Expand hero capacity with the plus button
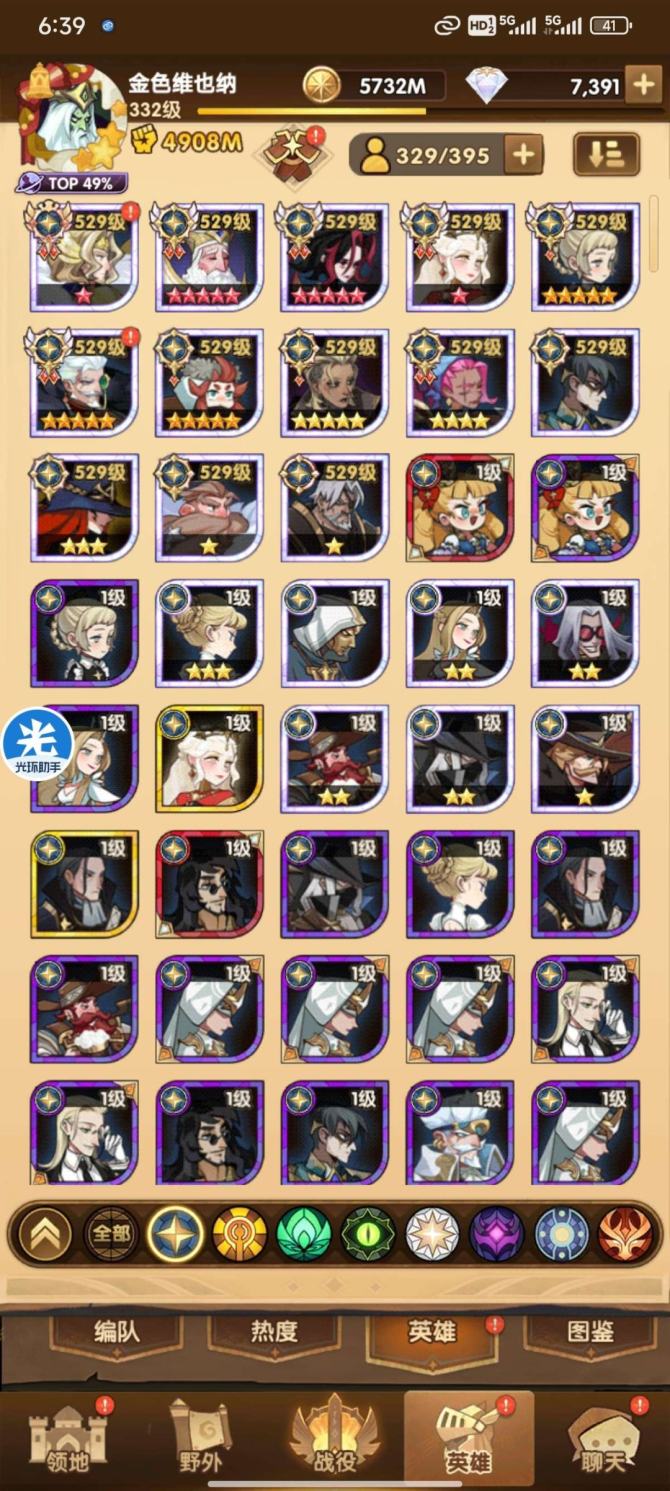This screenshot has width=670, height=1491. point(522,155)
